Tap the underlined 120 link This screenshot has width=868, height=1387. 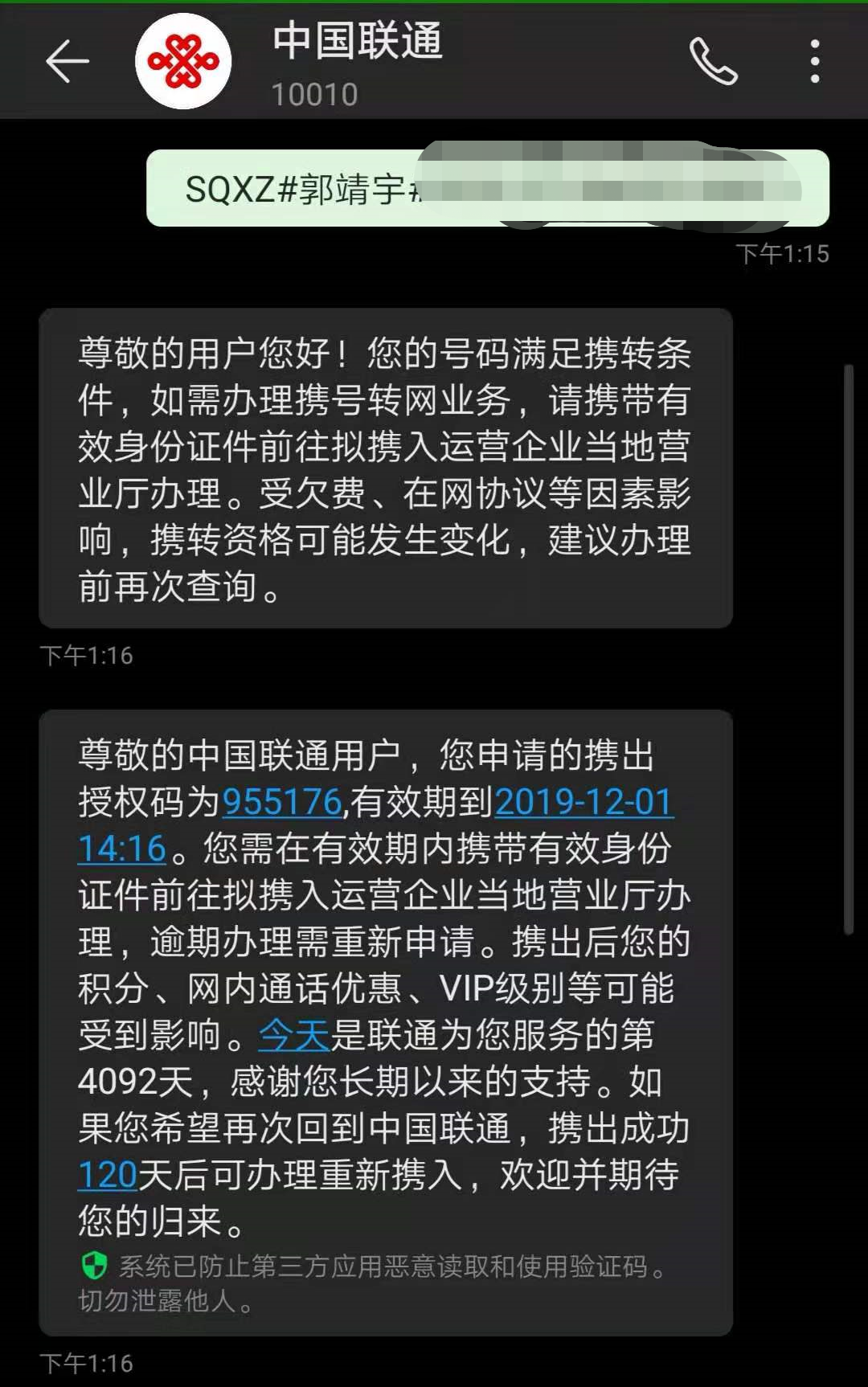coord(108,1175)
